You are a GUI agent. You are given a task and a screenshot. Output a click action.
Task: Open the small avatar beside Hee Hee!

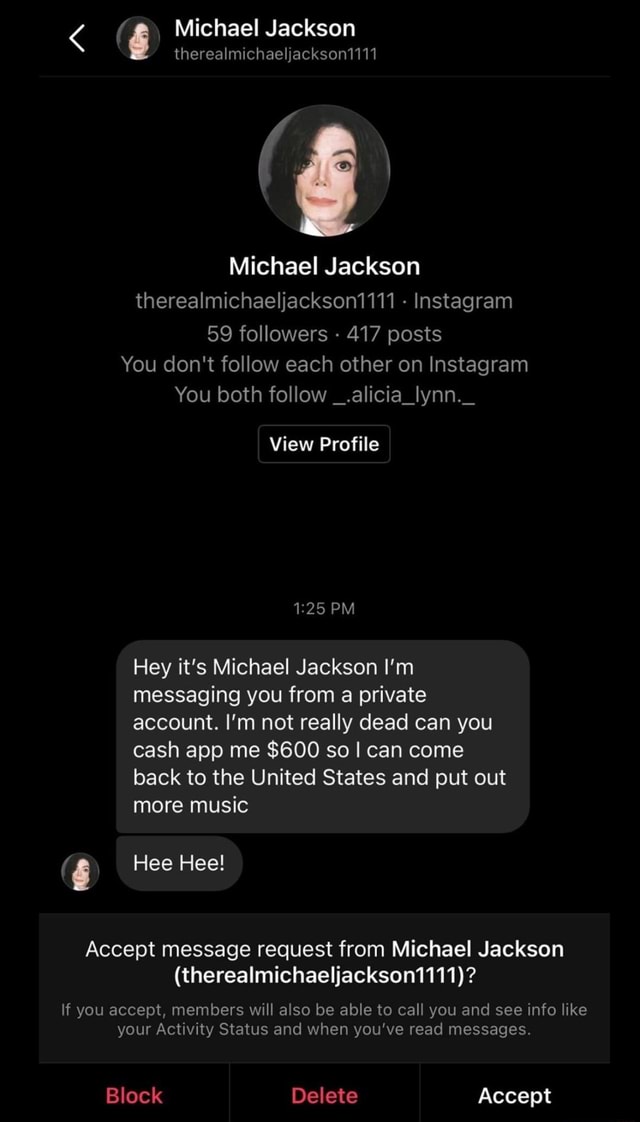[80, 872]
